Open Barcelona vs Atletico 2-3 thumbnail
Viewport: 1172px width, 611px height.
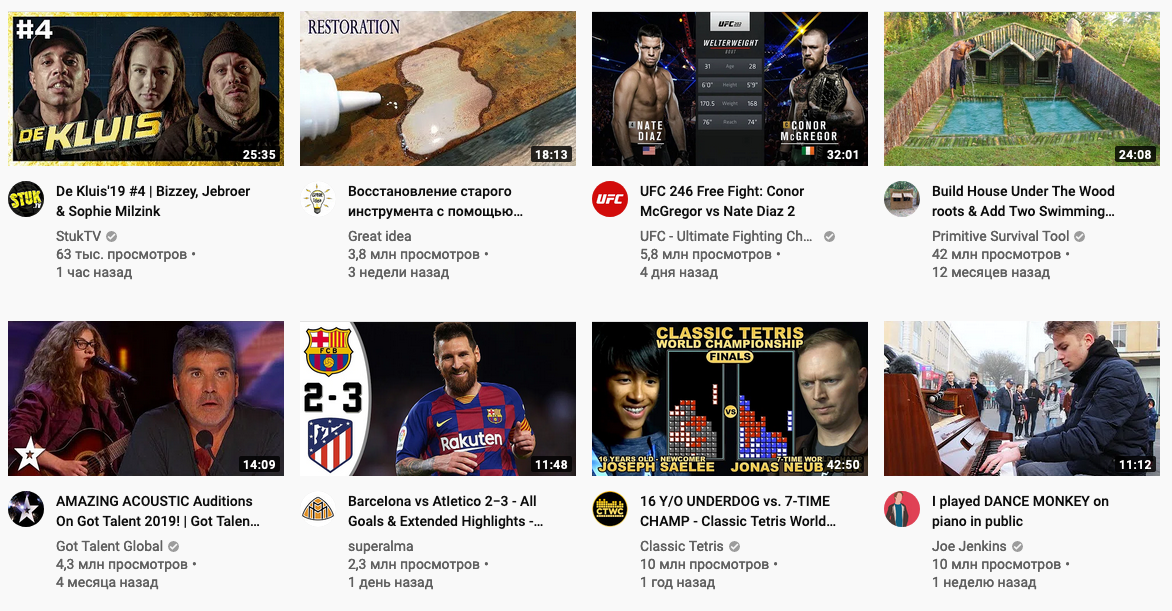438,398
